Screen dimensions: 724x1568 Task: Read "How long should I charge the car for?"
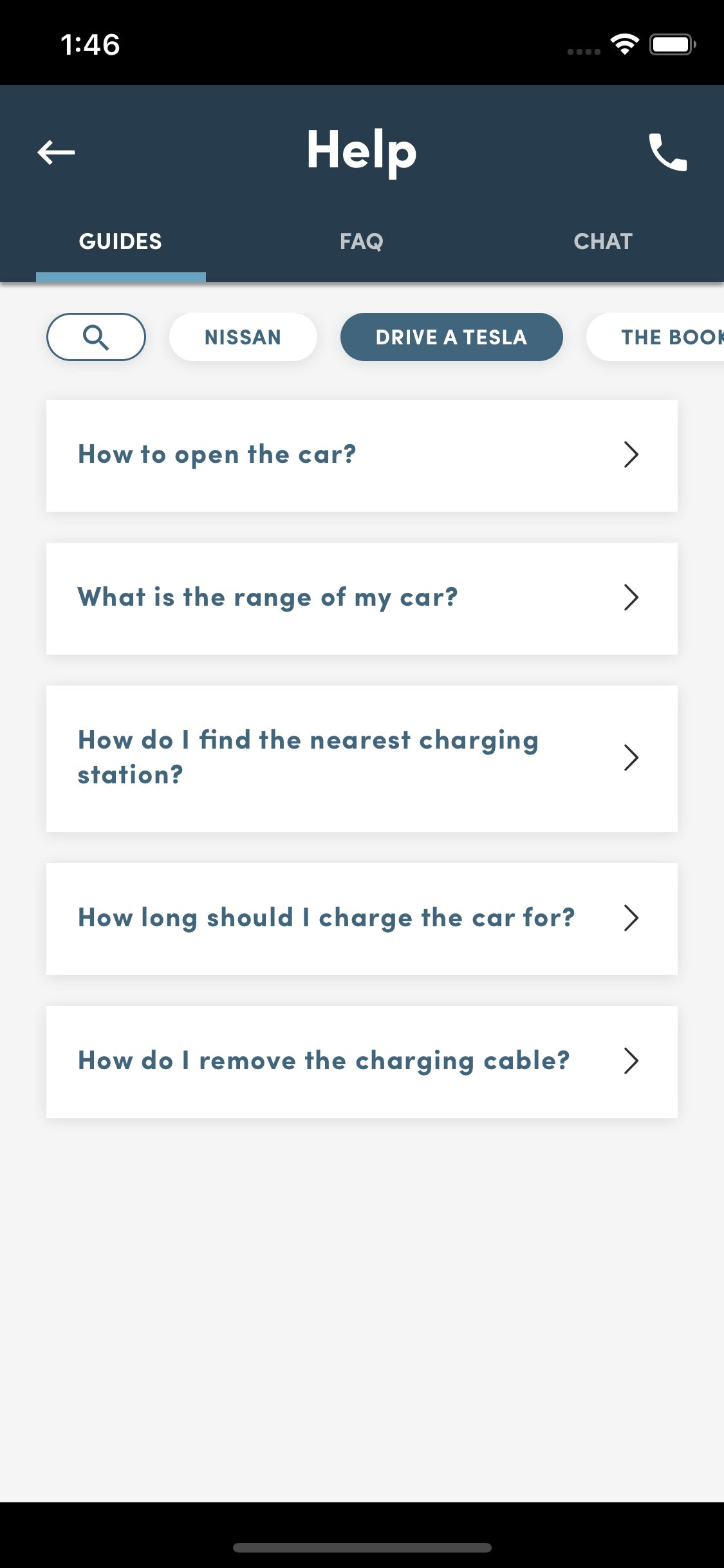(361, 919)
